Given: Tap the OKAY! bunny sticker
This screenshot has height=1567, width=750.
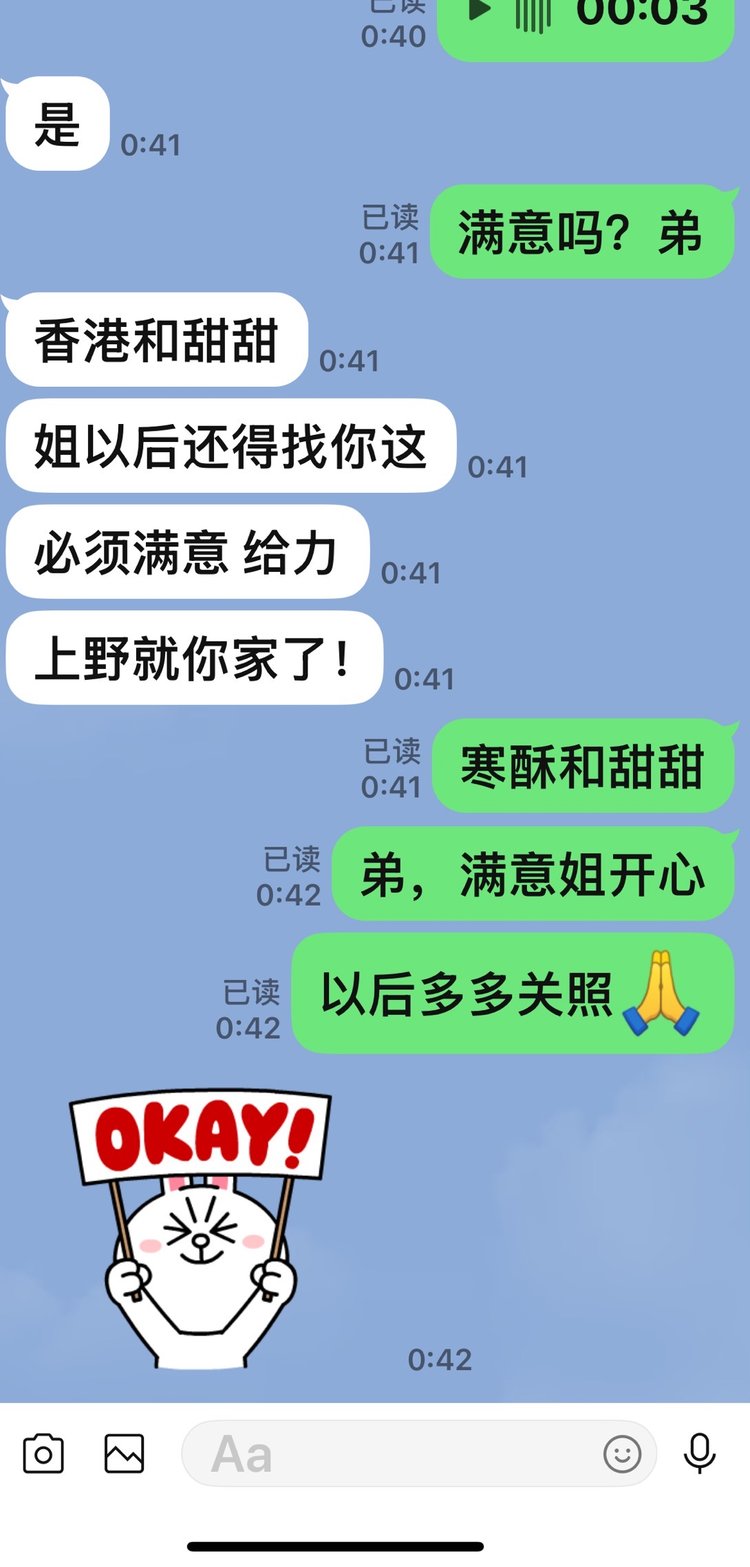Looking at the screenshot, I should [200, 1228].
